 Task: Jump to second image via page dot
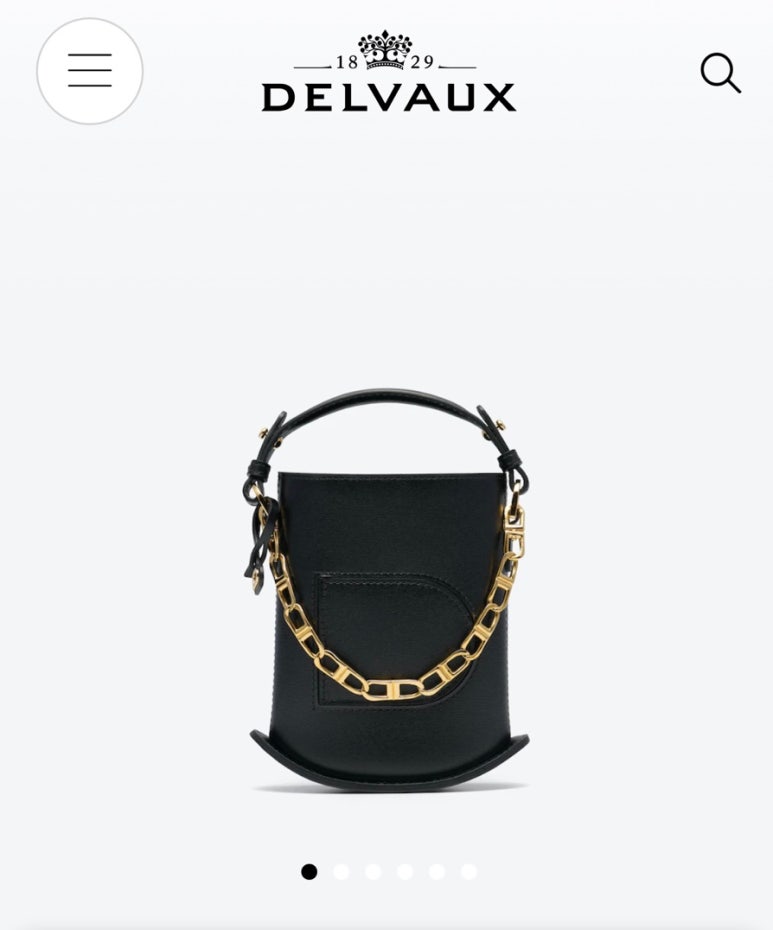[341, 872]
